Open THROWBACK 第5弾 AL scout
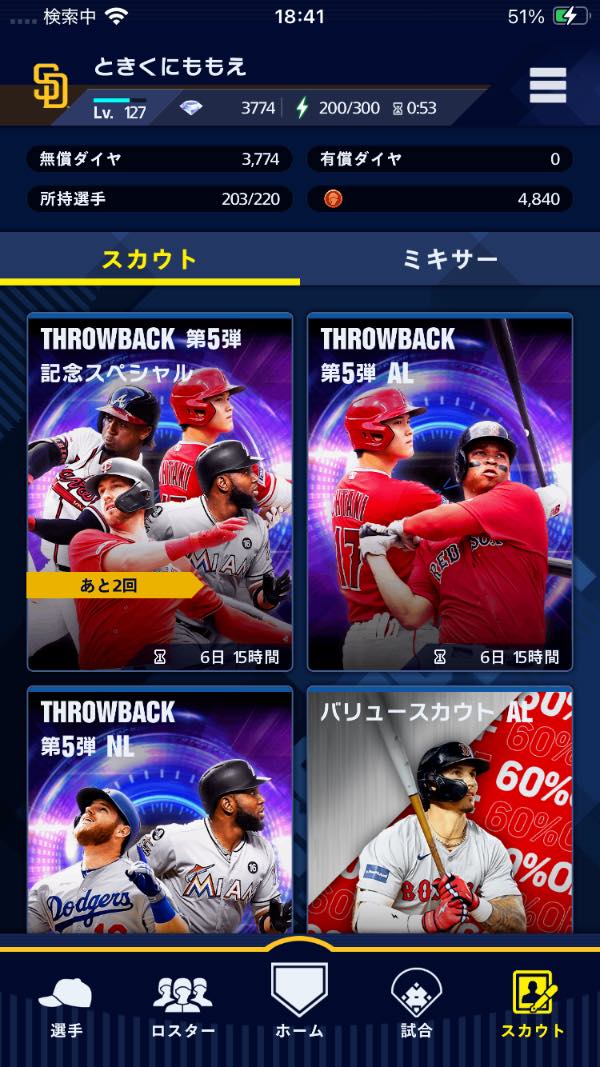Image resolution: width=600 pixels, height=1067 pixels. click(x=440, y=492)
